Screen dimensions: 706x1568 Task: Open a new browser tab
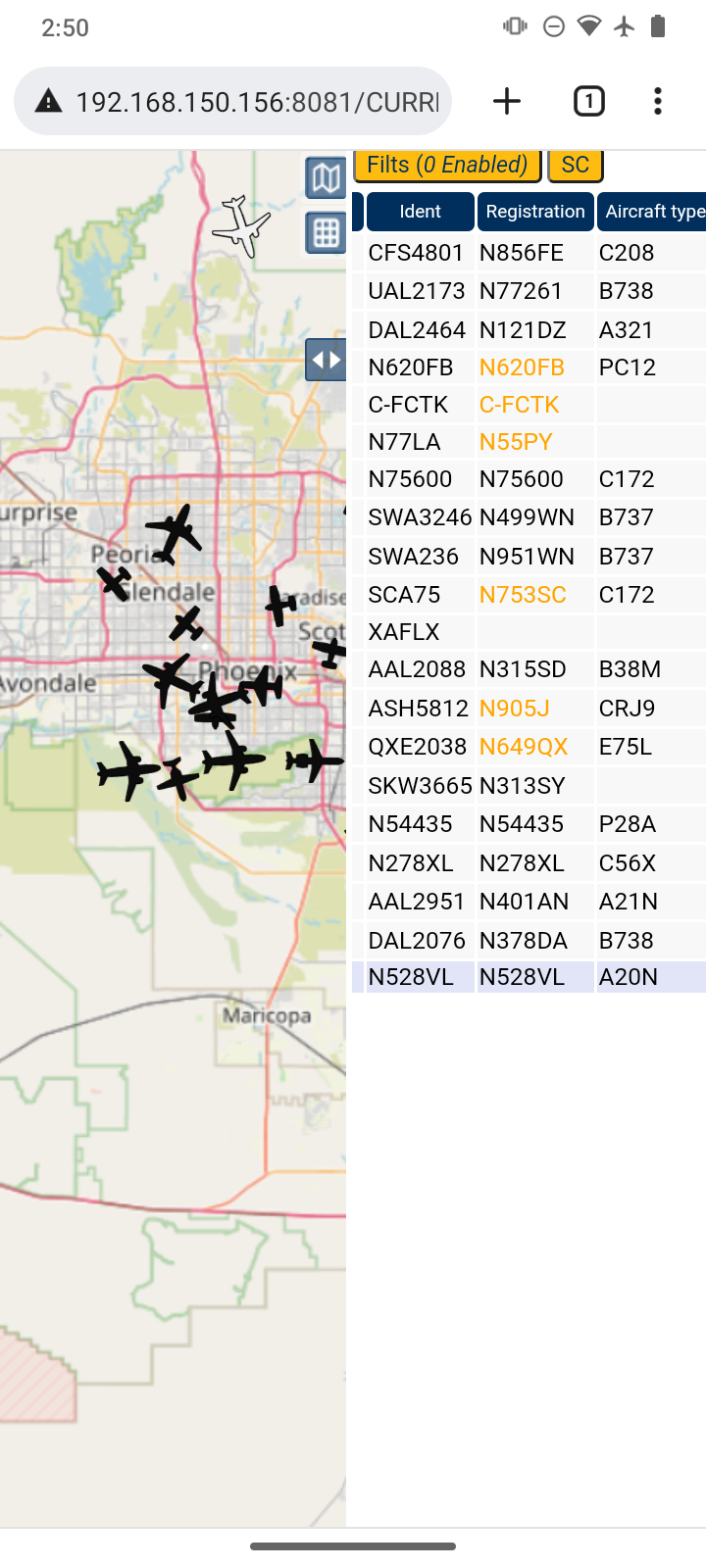[507, 101]
